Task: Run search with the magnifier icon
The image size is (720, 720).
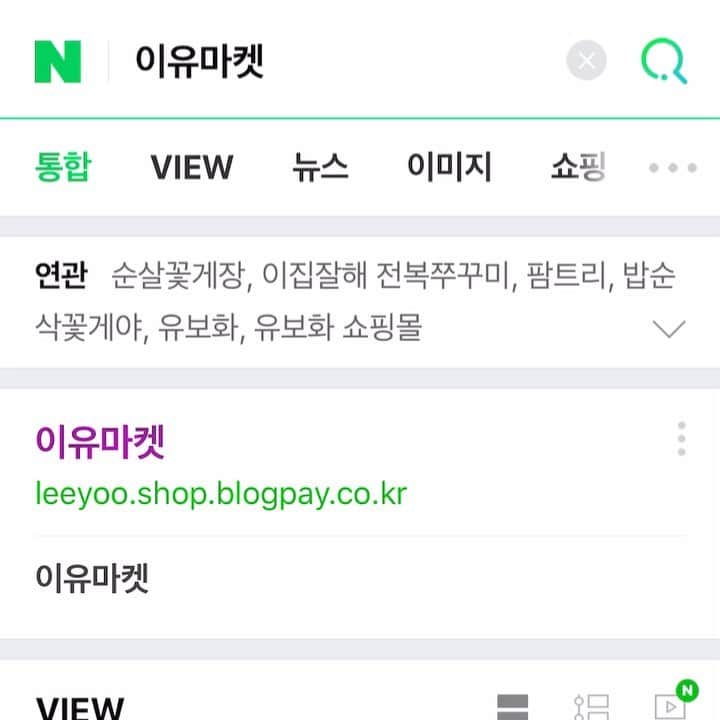Action: tap(663, 62)
